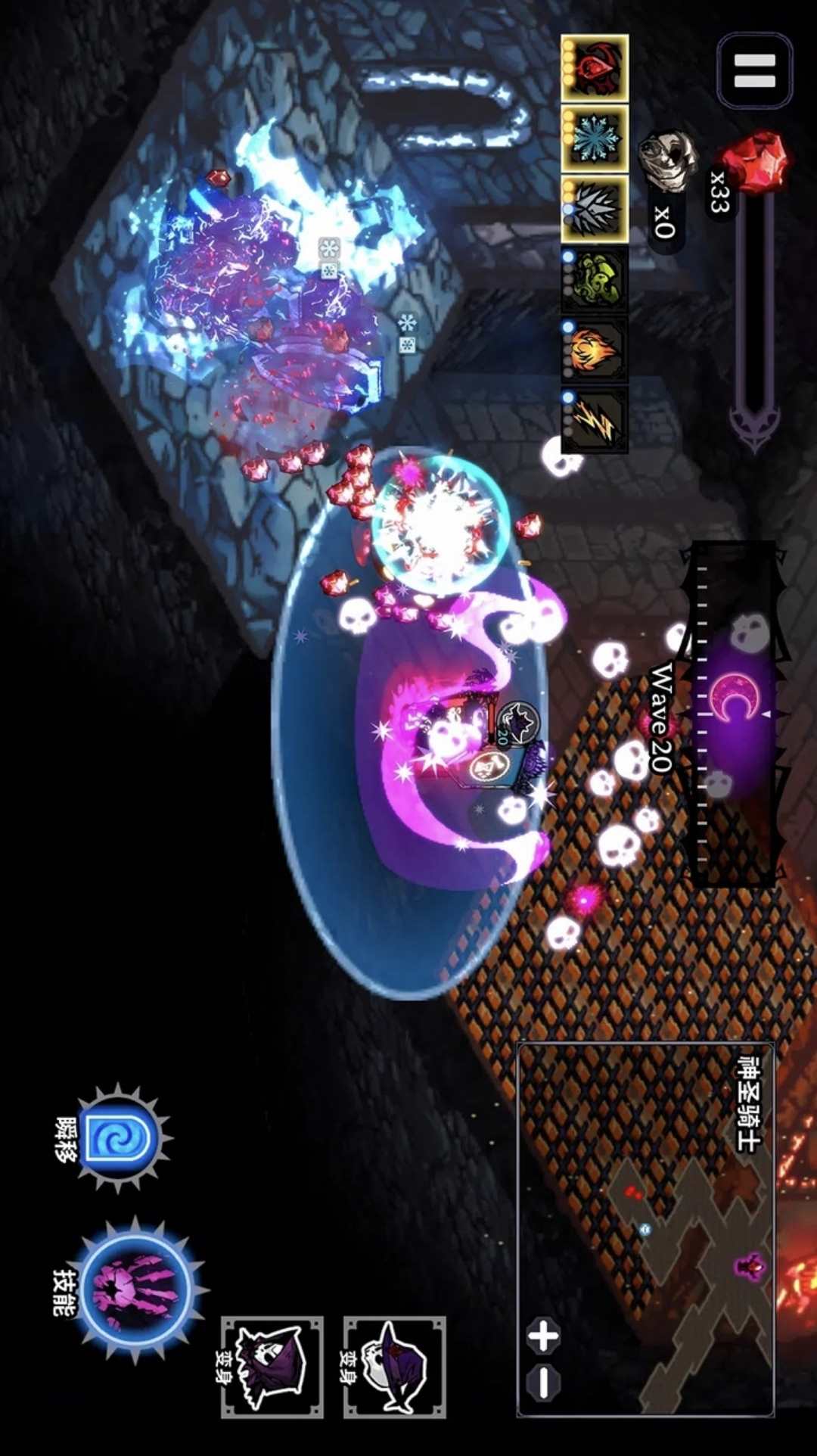Open the pause menu button
Viewport: 817px width, 1456px height.
tap(754, 71)
